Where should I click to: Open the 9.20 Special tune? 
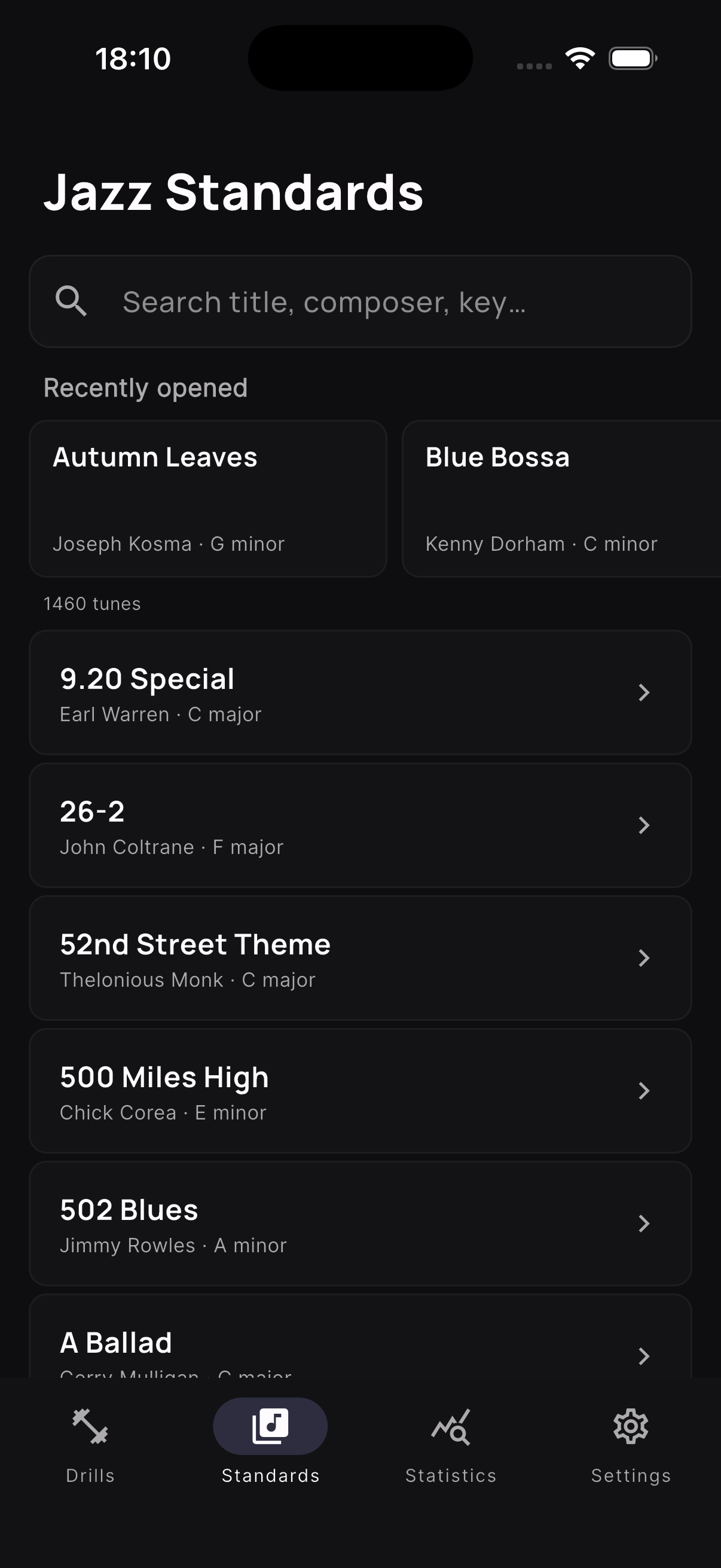click(x=360, y=693)
